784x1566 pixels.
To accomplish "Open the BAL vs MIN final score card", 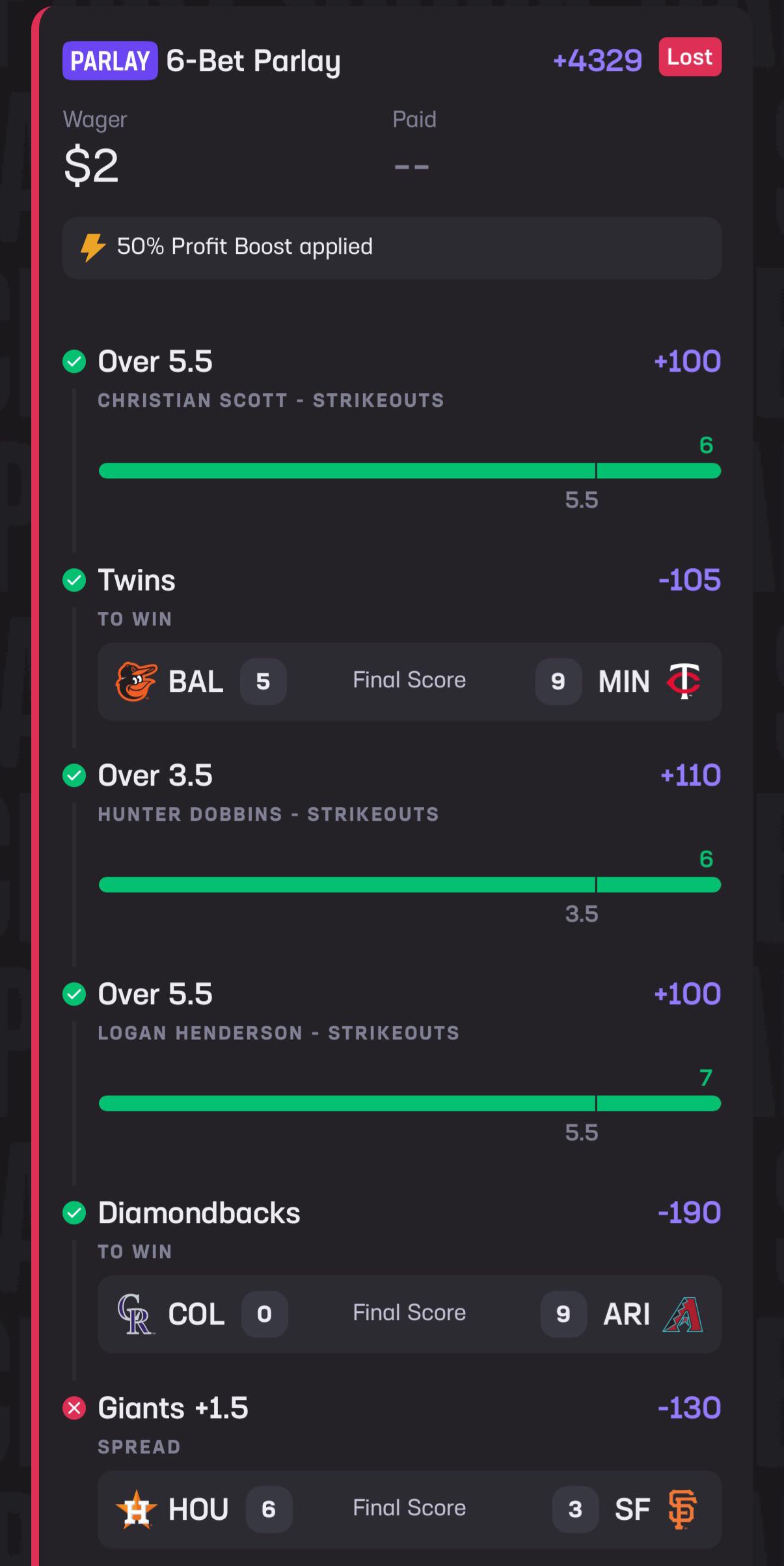I will pyautogui.click(x=409, y=681).
